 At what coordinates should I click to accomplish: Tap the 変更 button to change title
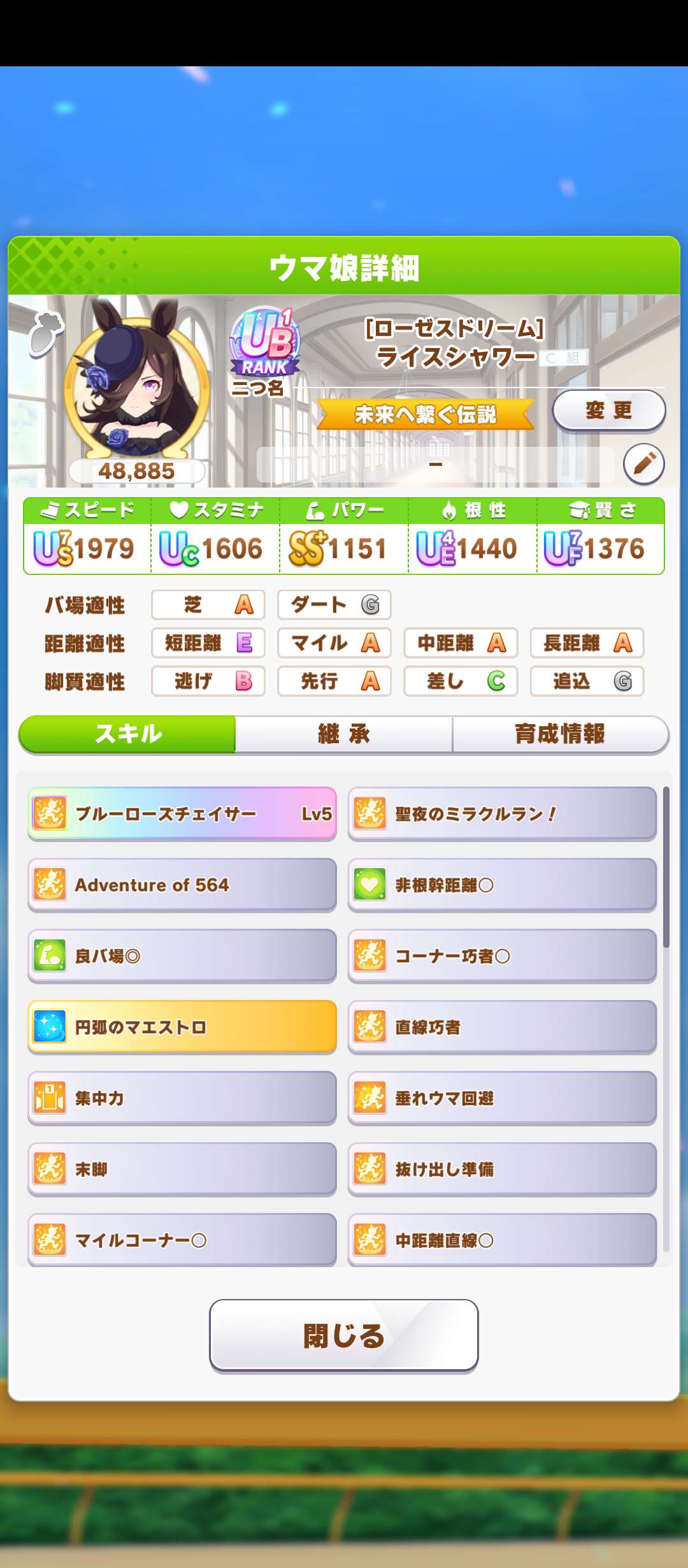click(608, 410)
